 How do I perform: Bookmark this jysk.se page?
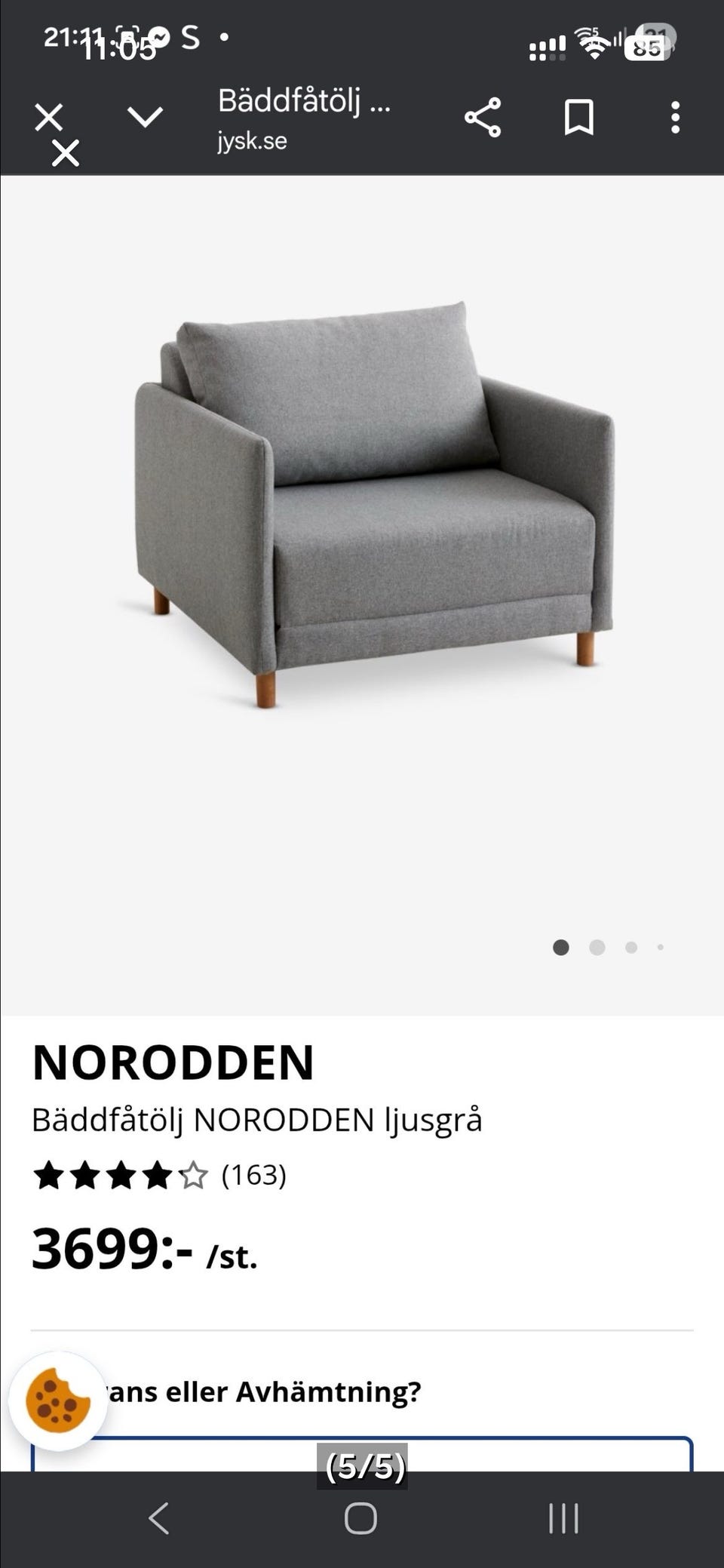point(578,117)
